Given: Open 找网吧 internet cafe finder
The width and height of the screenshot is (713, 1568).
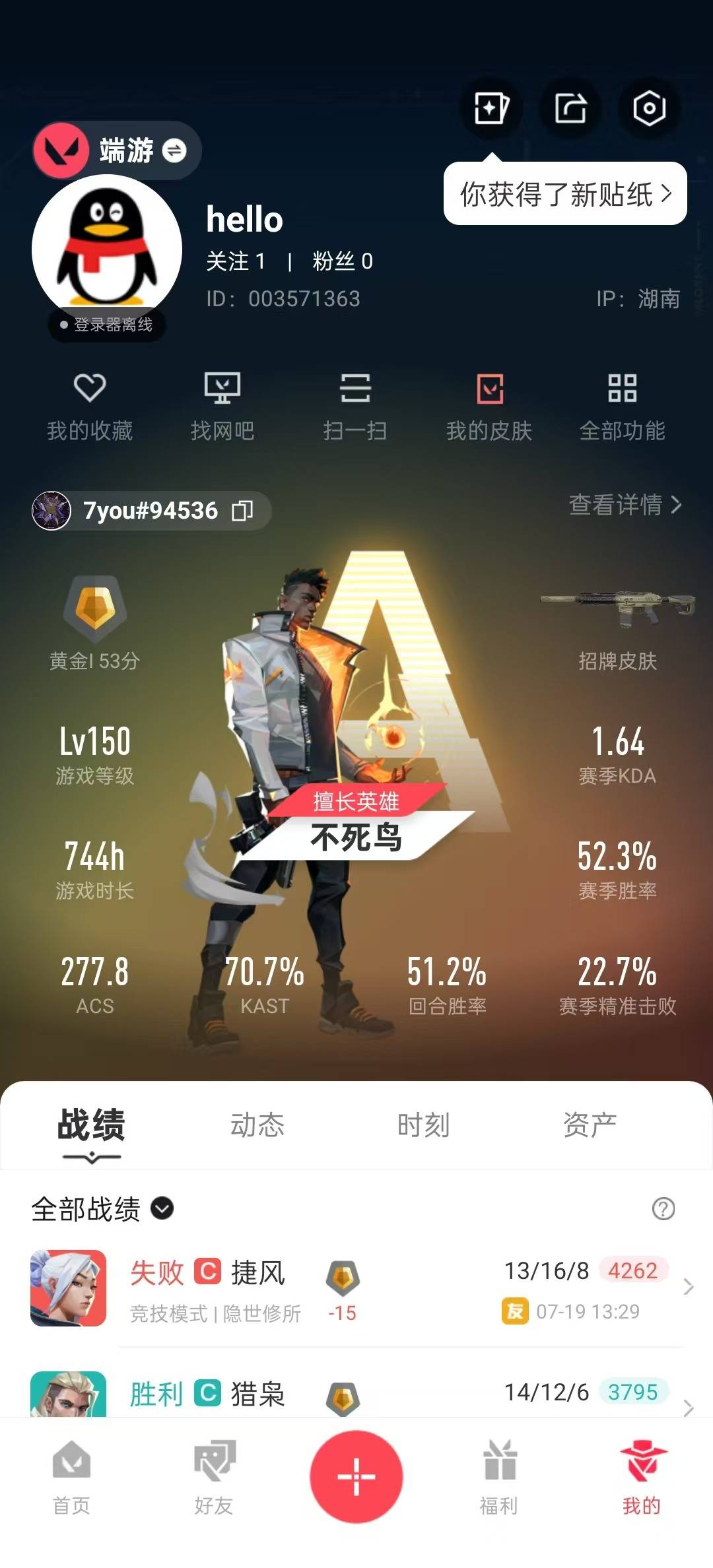Looking at the screenshot, I should (x=222, y=406).
